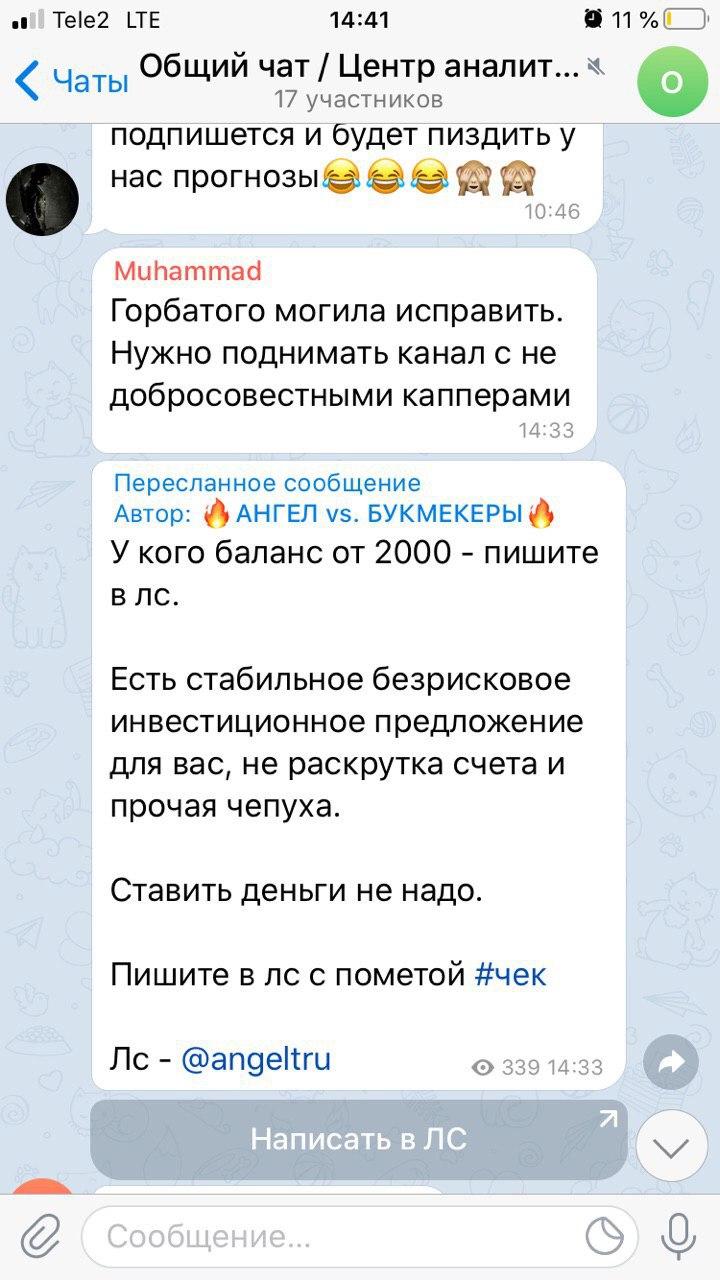Open the @angeltru mention link
The height and width of the screenshot is (1280, 720).
pyautogui.click(x=257, y=1058)
